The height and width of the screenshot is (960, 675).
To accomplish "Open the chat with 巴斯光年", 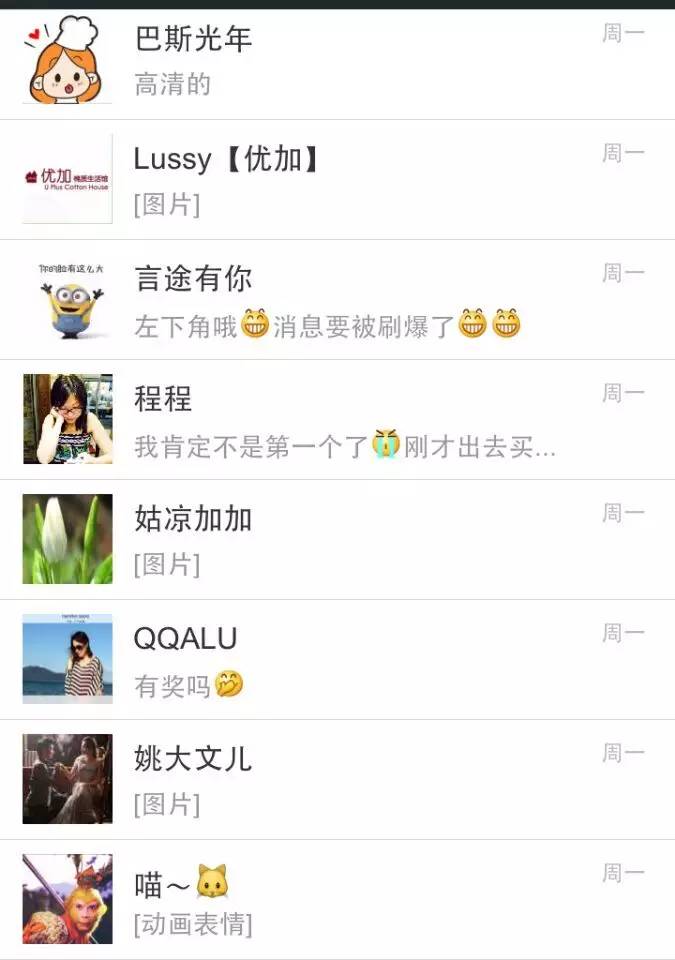I will 337,62.
